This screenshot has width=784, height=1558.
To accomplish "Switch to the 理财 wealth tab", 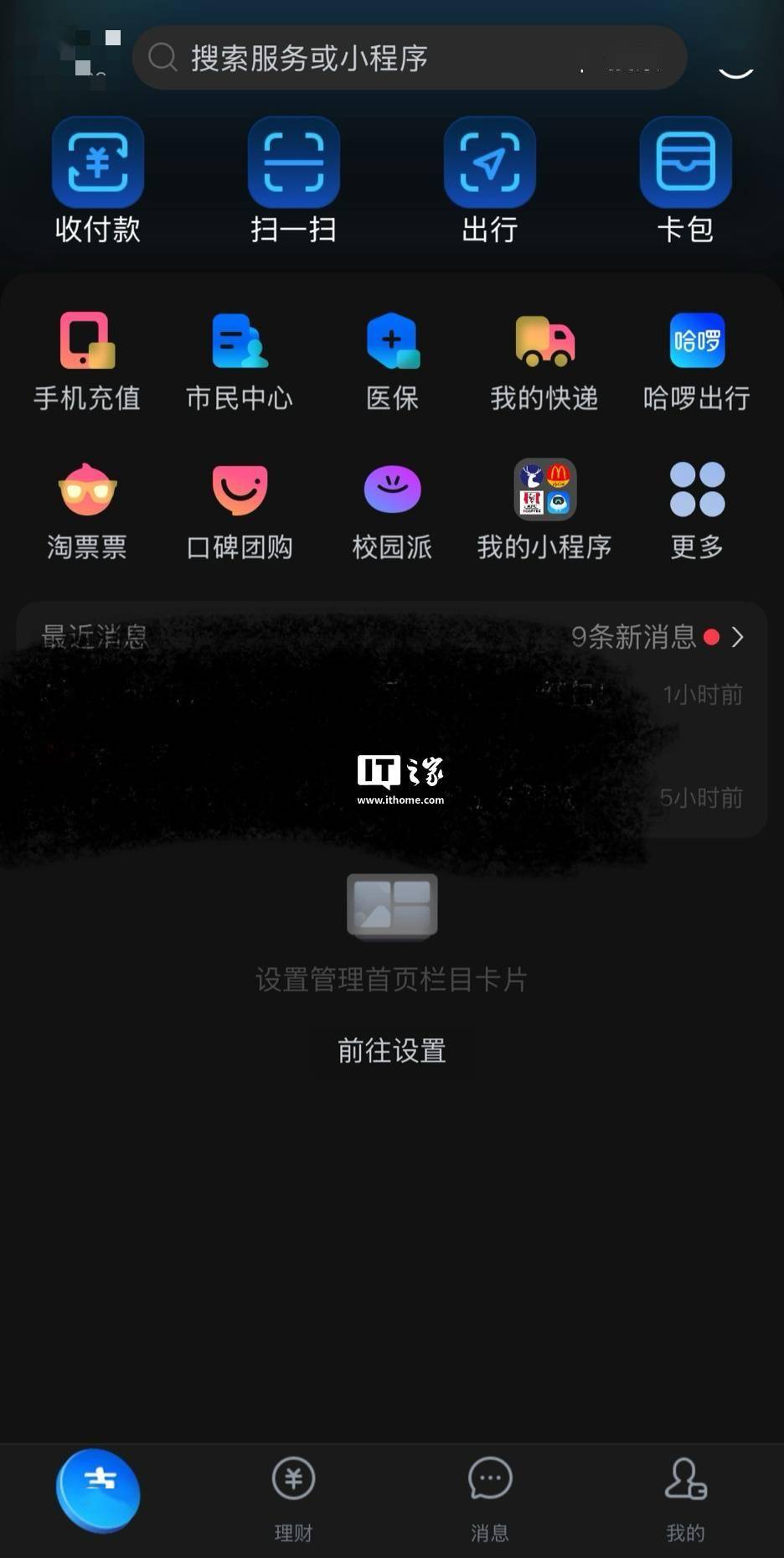I will point(293,1498).
